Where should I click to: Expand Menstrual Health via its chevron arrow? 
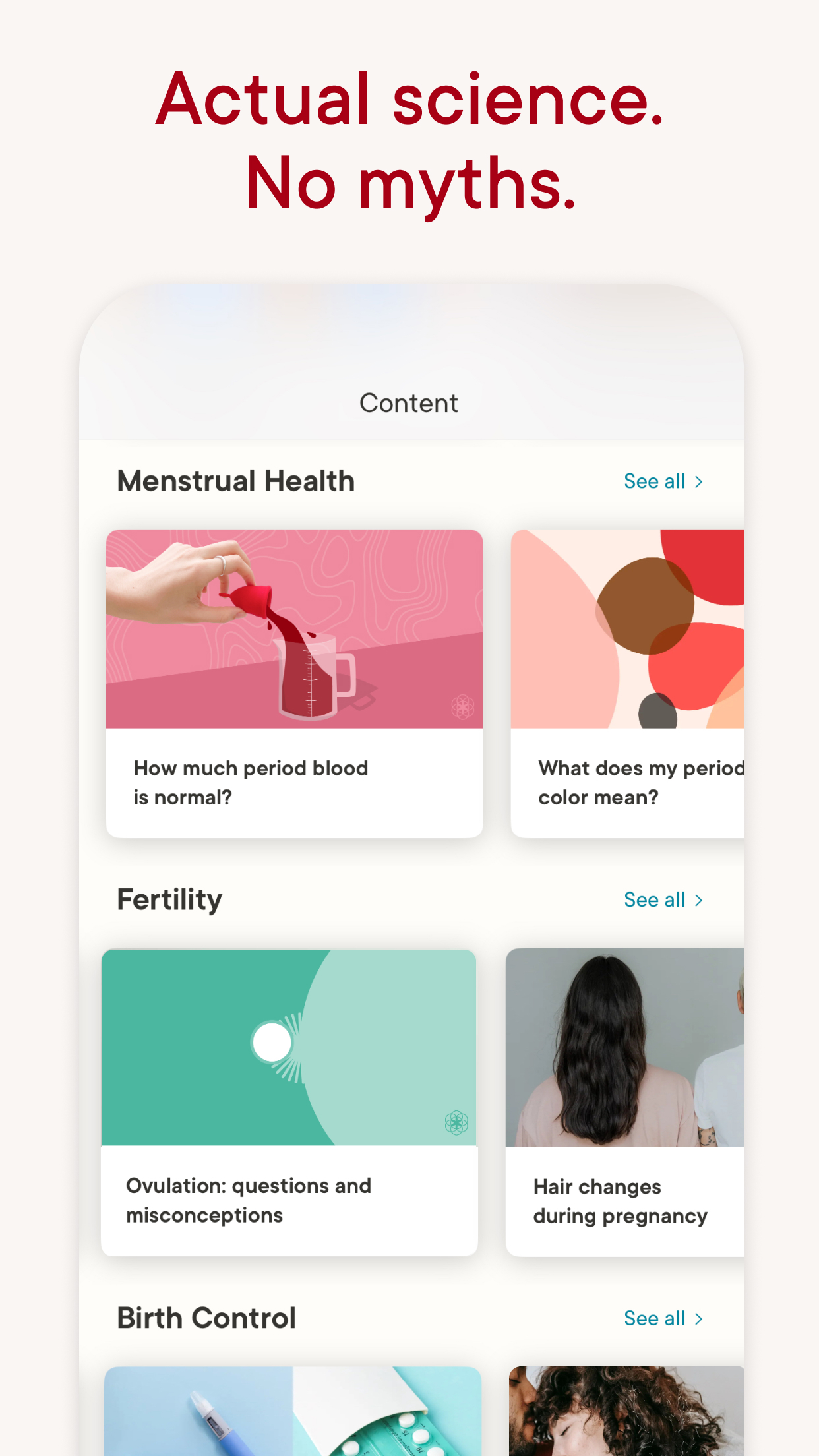tap(700, 481)
